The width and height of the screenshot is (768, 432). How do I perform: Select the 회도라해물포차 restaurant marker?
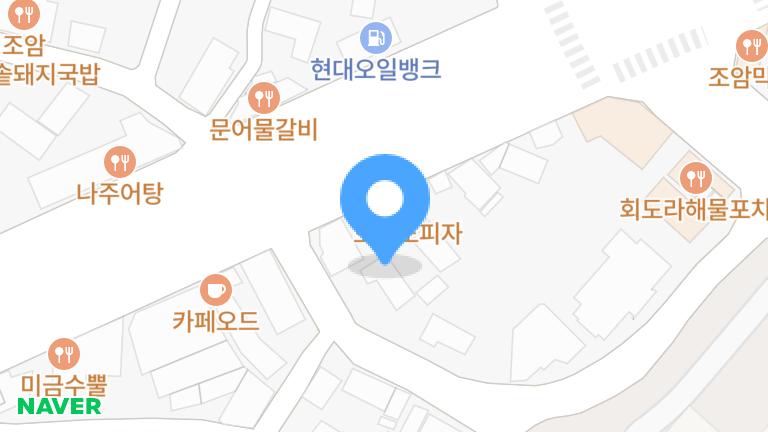(x=694, y=180)
